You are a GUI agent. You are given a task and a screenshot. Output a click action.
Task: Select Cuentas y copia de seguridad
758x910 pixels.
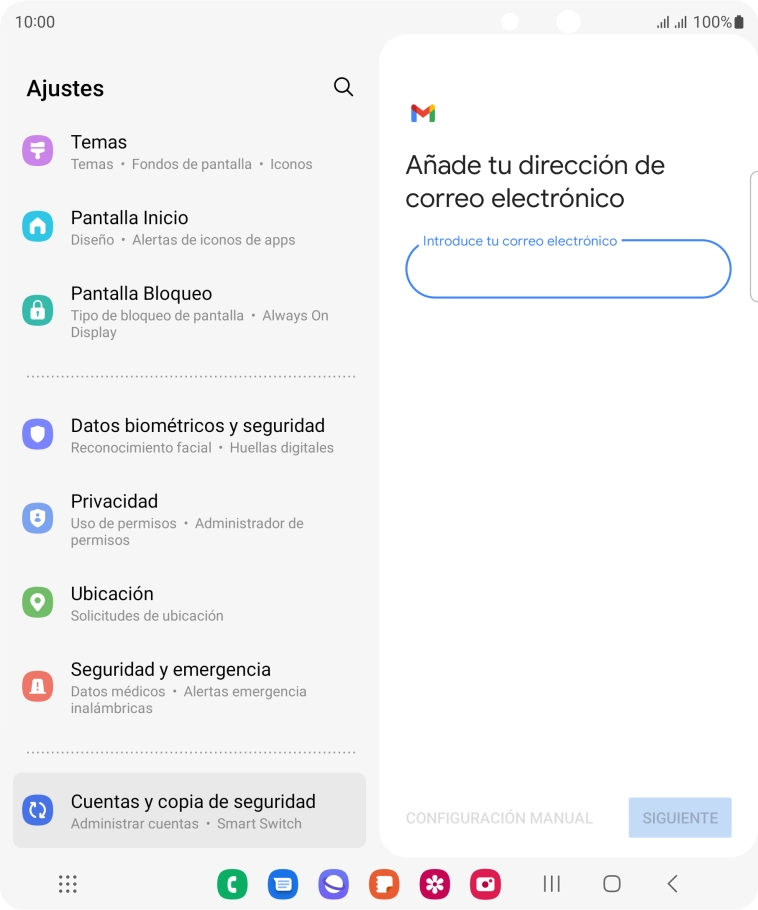(190, 811)
